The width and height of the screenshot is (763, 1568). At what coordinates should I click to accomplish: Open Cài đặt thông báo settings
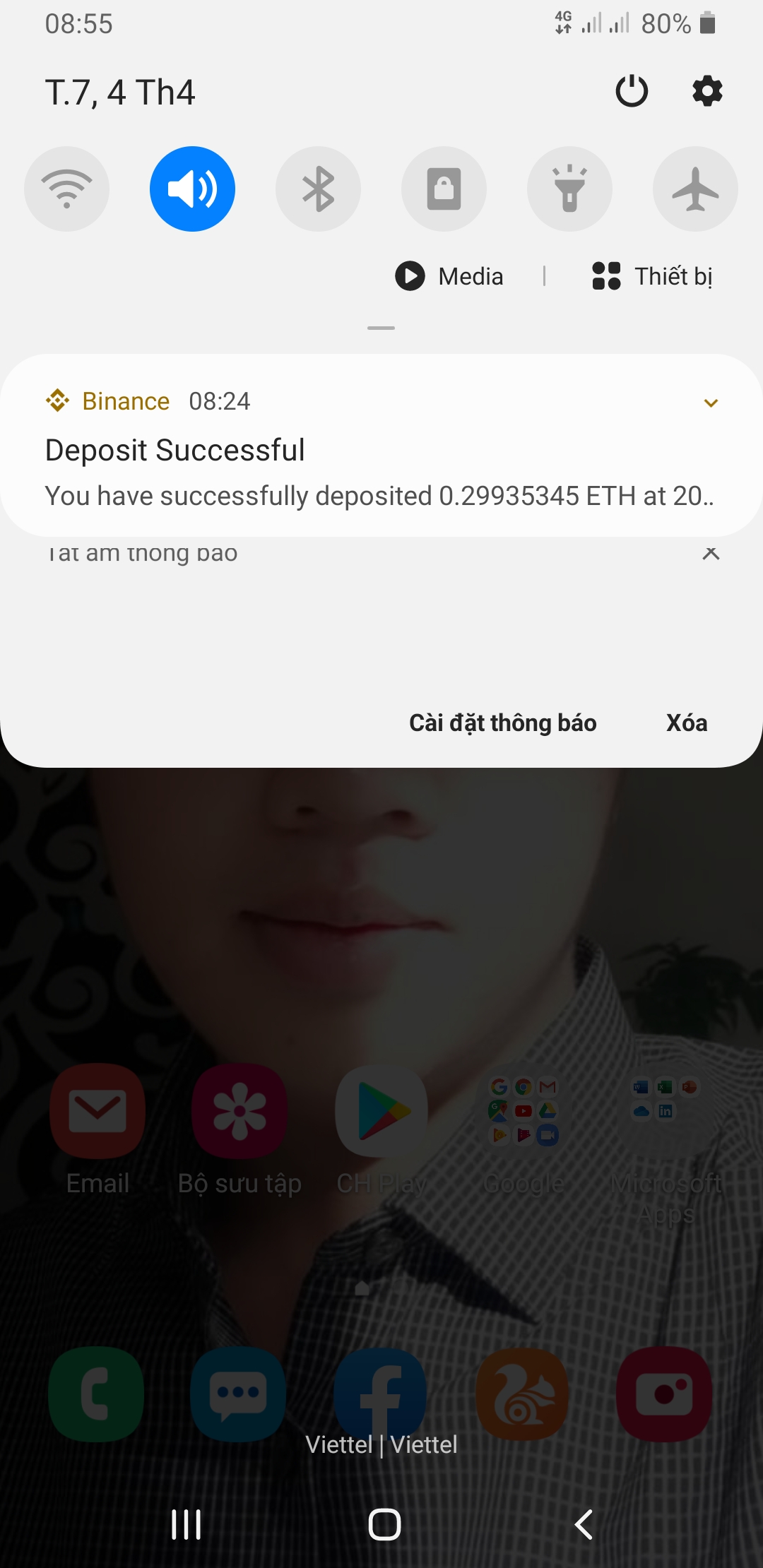click(x=503, y=723)
